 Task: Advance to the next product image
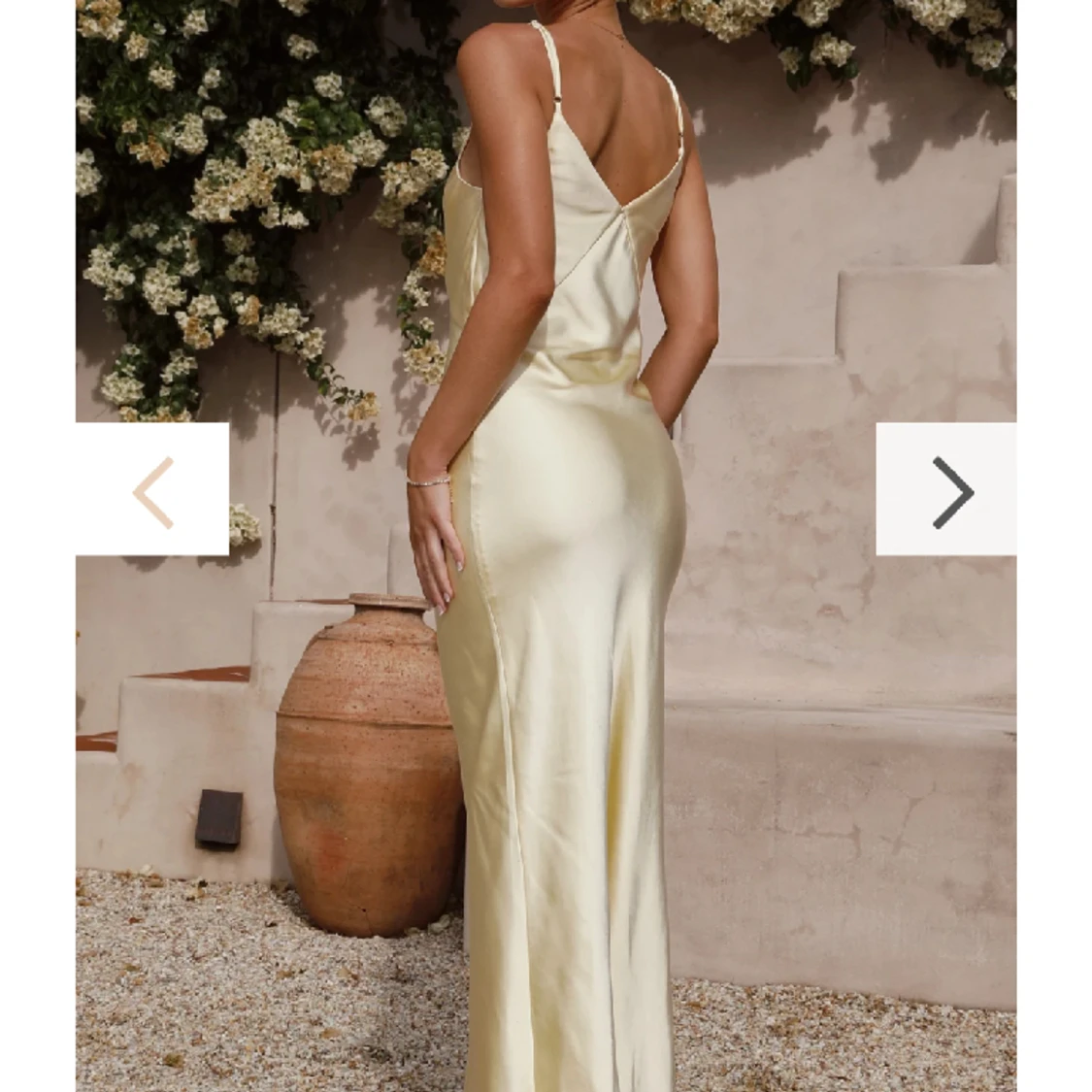947,490
